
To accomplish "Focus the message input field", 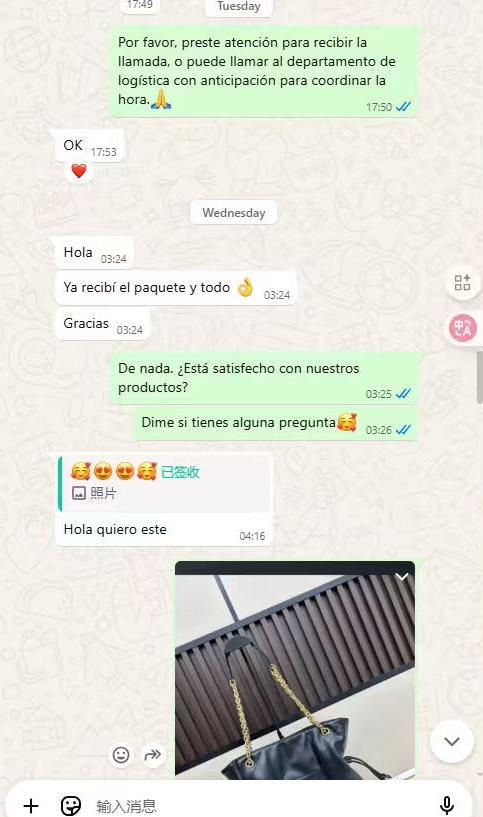I will point(261,806).
